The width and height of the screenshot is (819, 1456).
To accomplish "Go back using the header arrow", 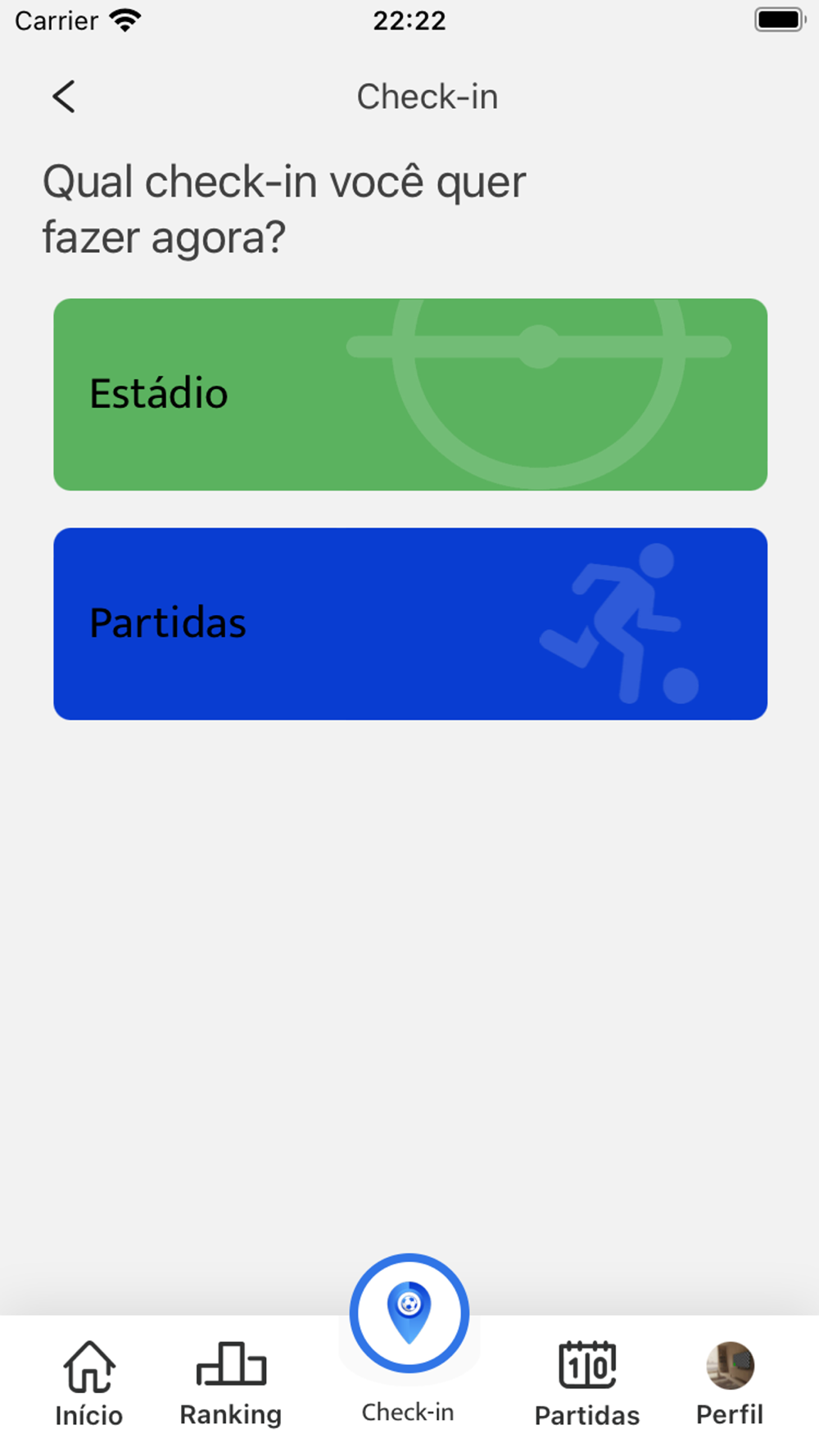I will coord(64,97).
